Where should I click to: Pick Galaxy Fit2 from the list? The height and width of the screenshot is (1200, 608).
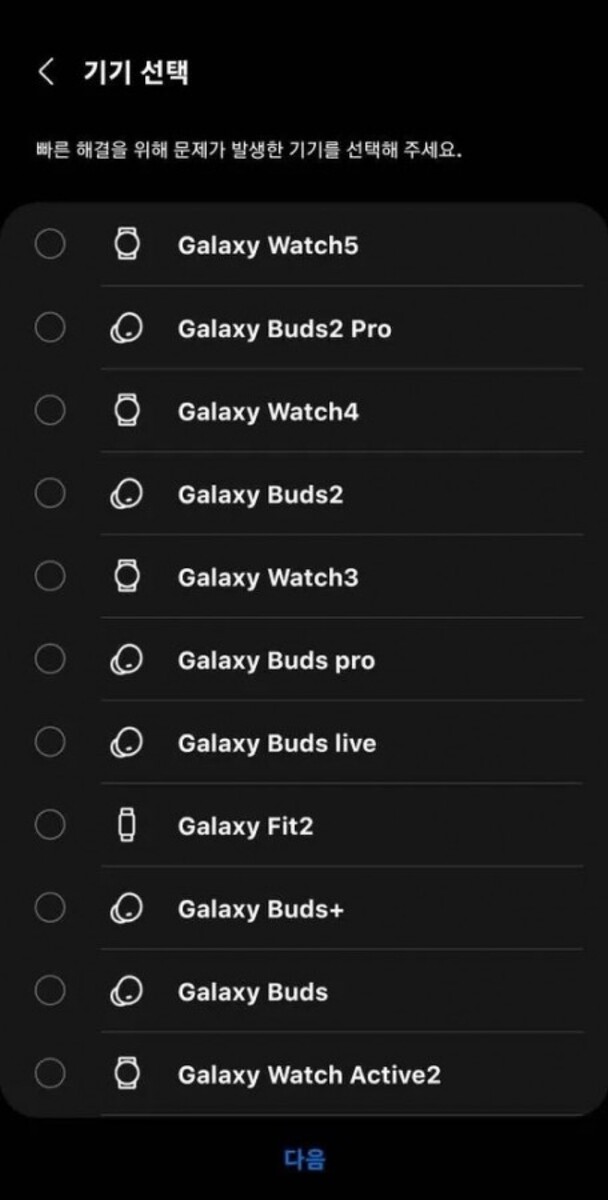(50, 826)
